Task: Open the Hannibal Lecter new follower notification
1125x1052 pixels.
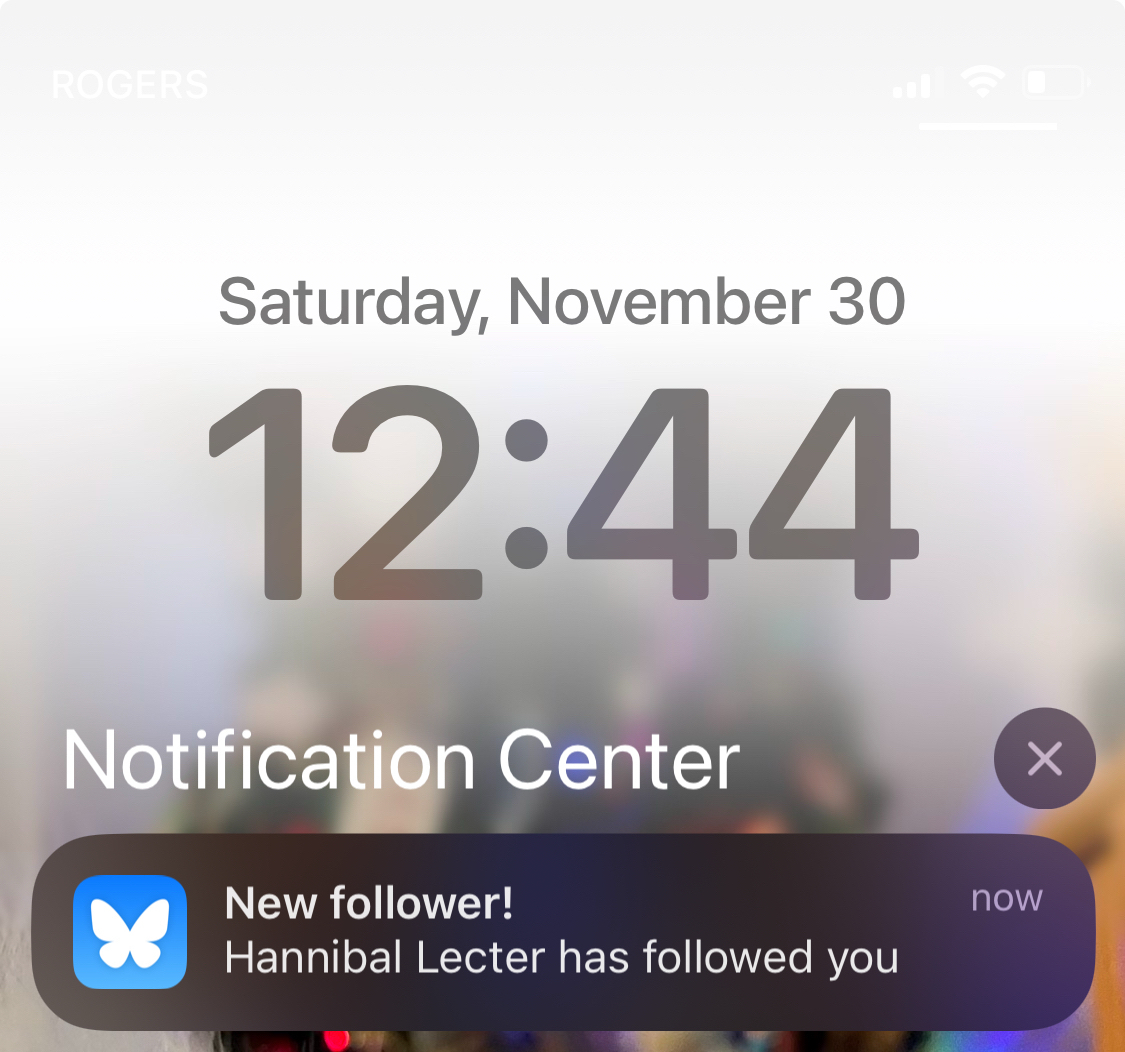Action: click(563, 932)
